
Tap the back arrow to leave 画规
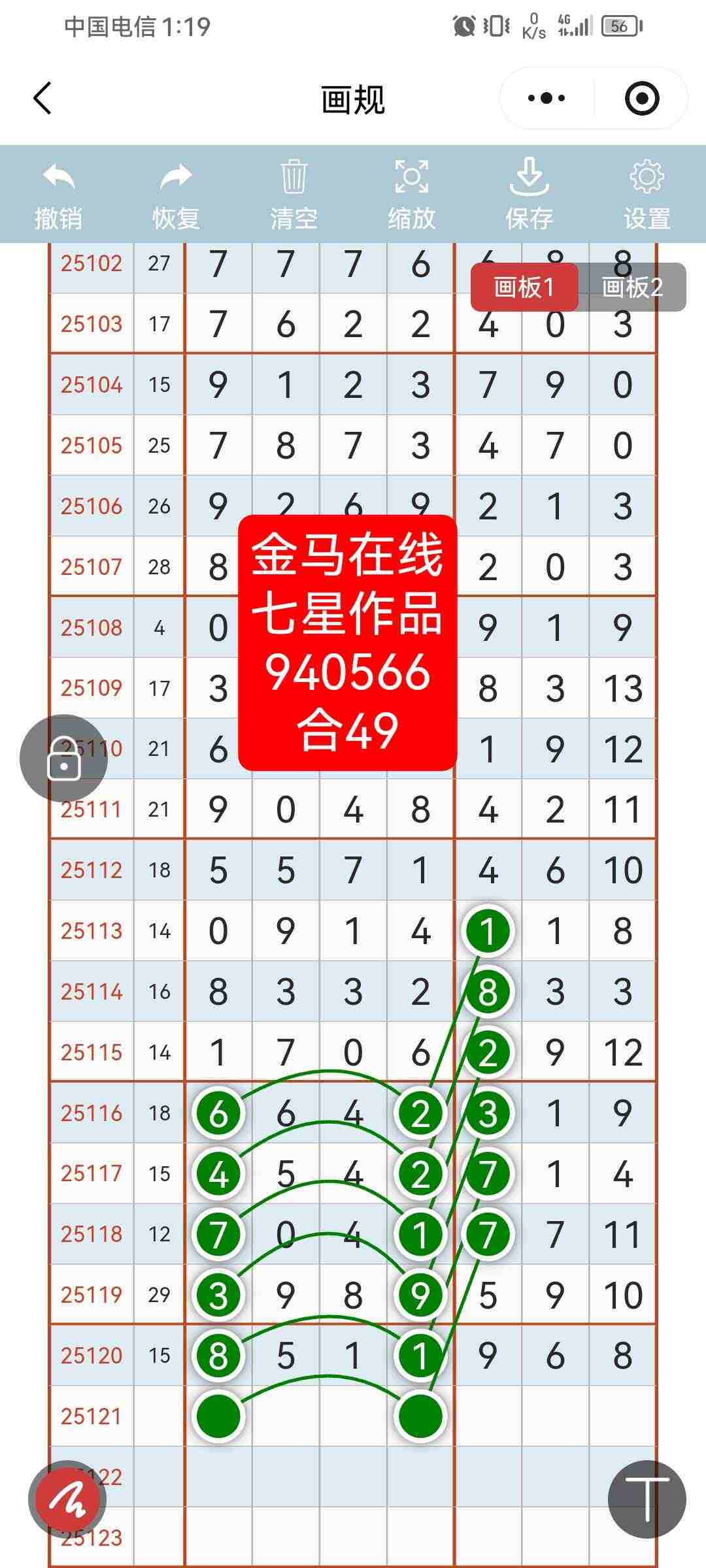(42, 97)
